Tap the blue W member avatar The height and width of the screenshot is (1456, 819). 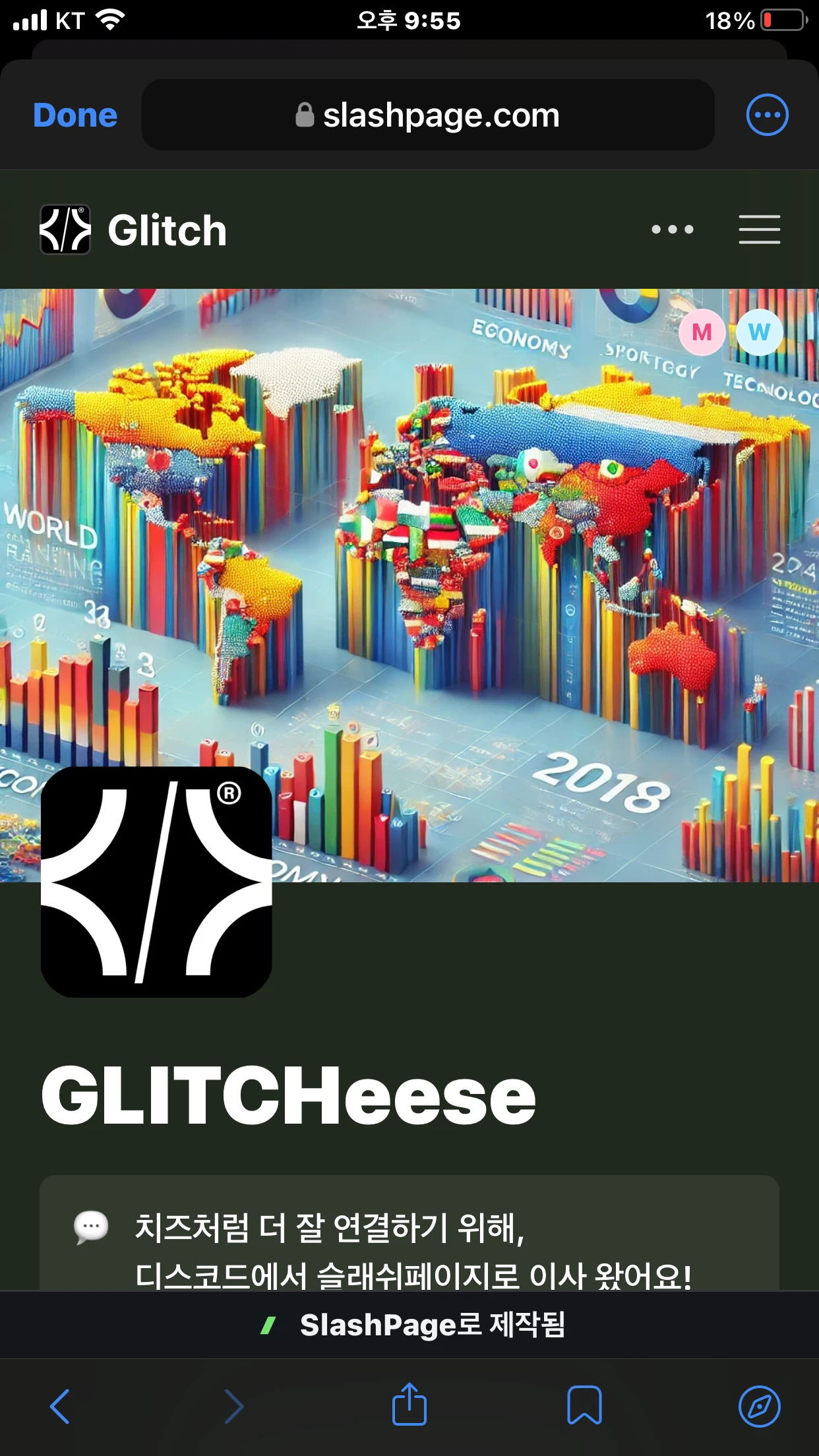[759, 332]
